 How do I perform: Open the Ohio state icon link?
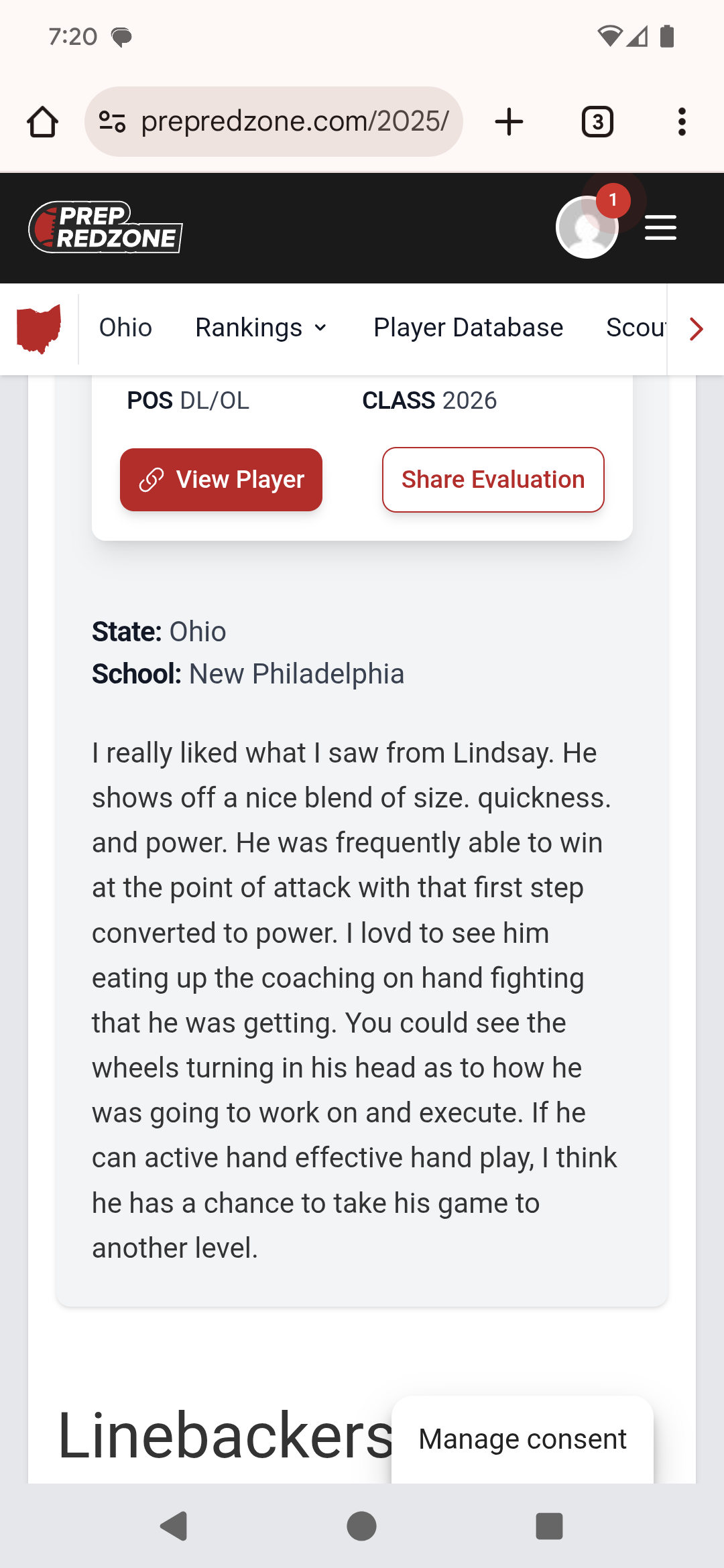pyautogui.click(x=39, y=328)
